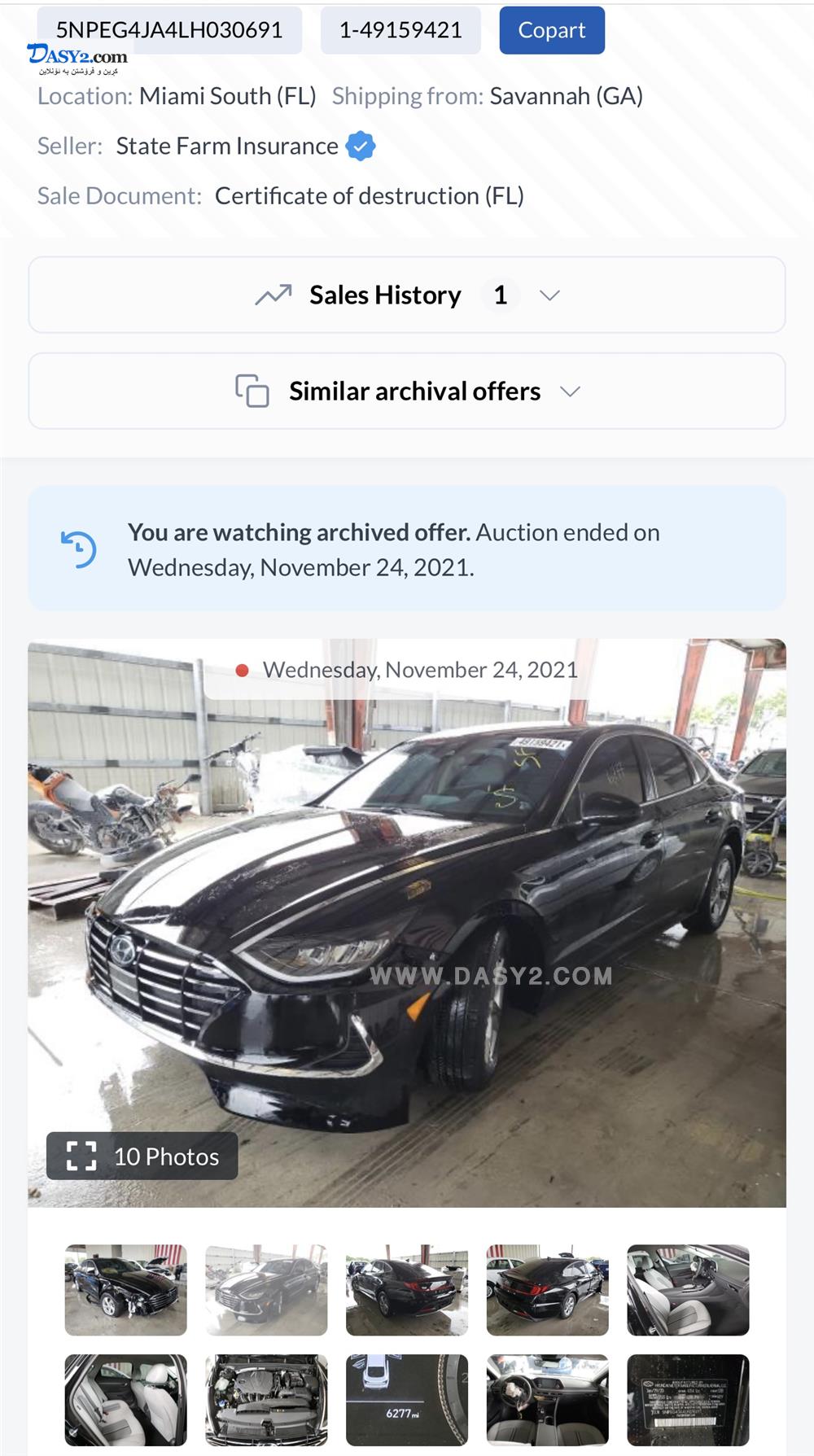814x1456 pixels.
Task: View the rear quarter thumbnail with puddle
Action: (x=407, y=1290)
